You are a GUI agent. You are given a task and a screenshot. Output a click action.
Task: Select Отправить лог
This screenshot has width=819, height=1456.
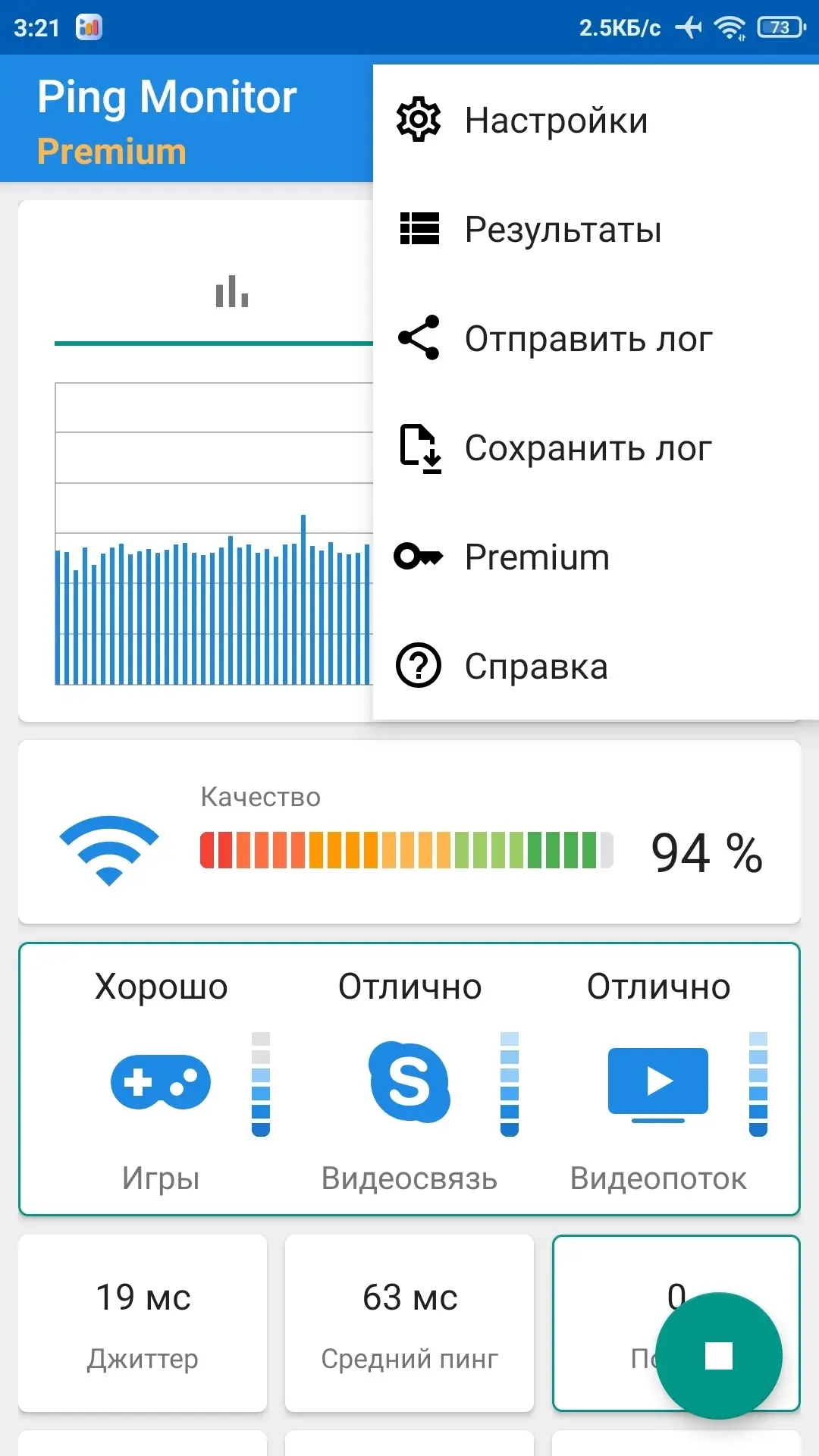pyautogui.click(x=596, y=338)
